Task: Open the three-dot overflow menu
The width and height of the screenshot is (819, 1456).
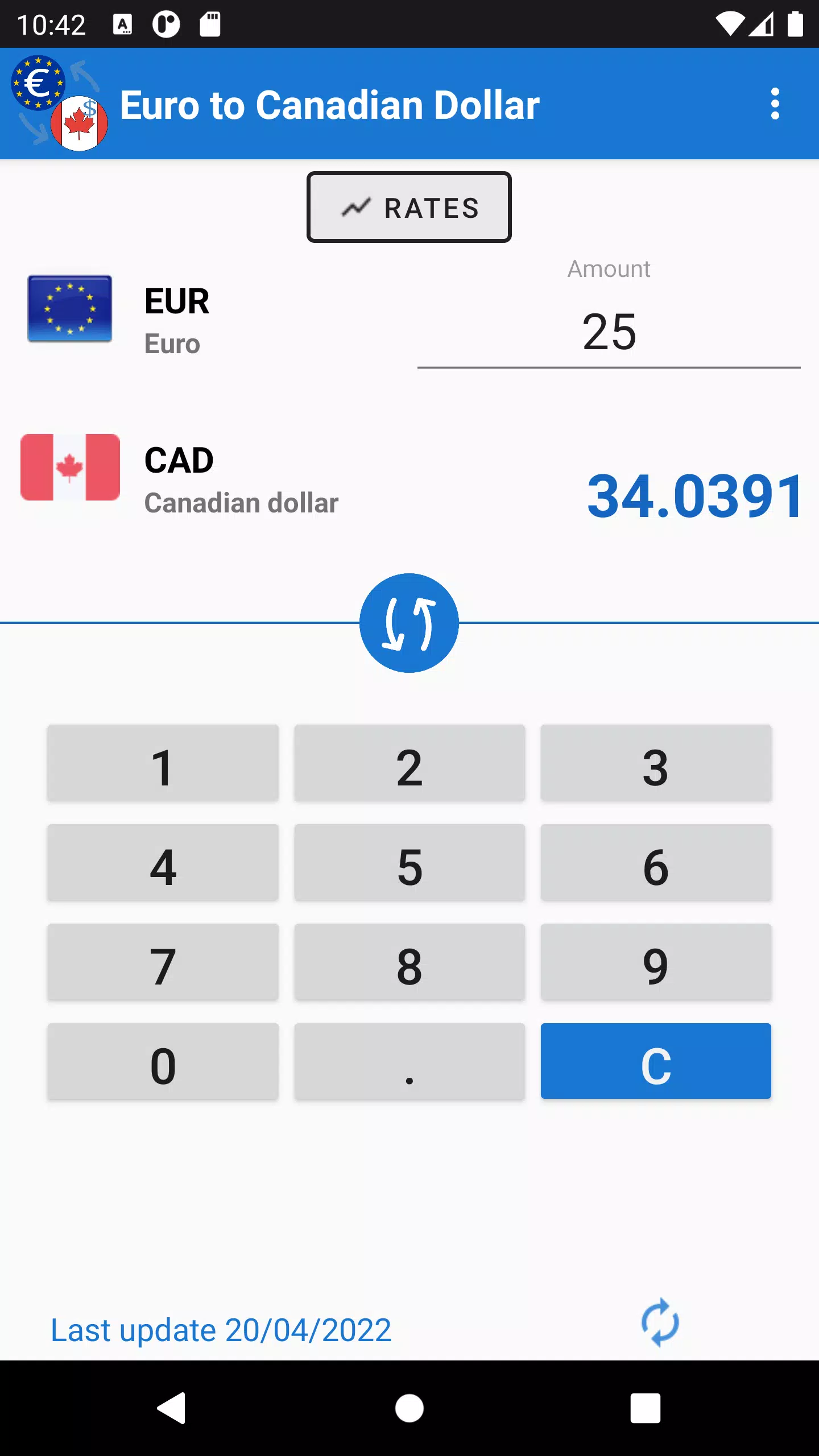Action: [x=775, y=104]
